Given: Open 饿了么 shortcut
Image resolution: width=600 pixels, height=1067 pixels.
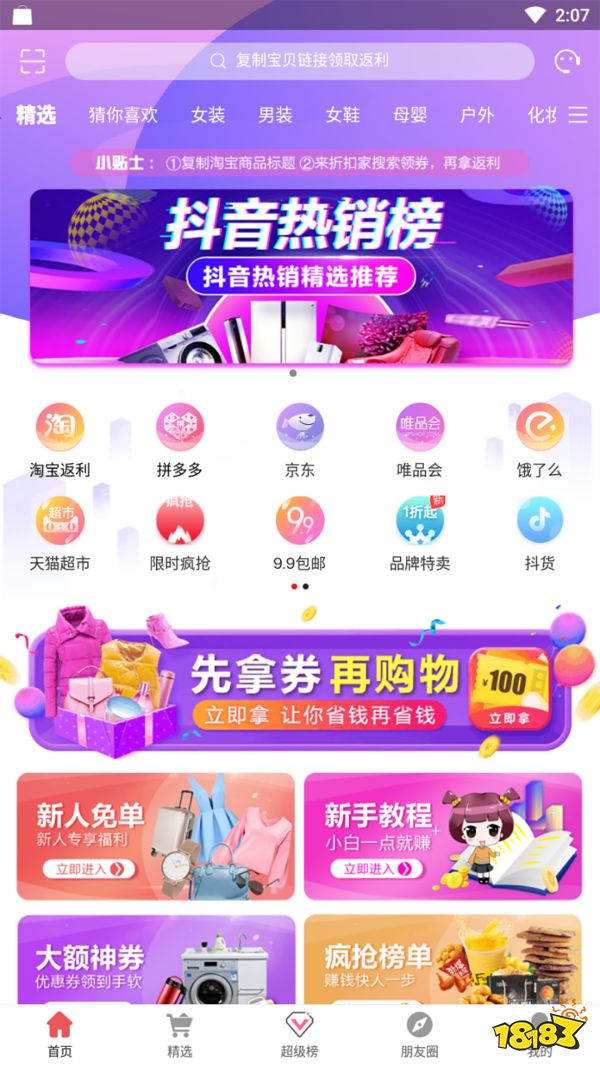Looking at the screenshot, I should 540,440.
